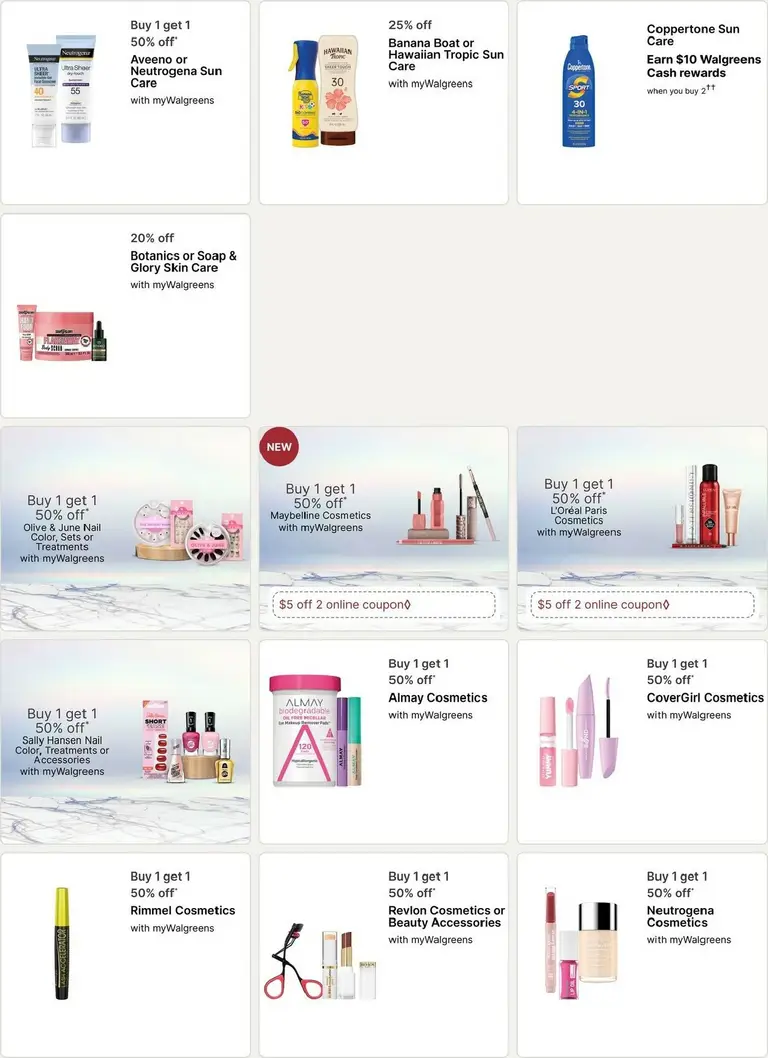Open the Almay Cosmetics deal
Image resolution: width=768 pixels, height=1058 pixels.
point(437,698)
